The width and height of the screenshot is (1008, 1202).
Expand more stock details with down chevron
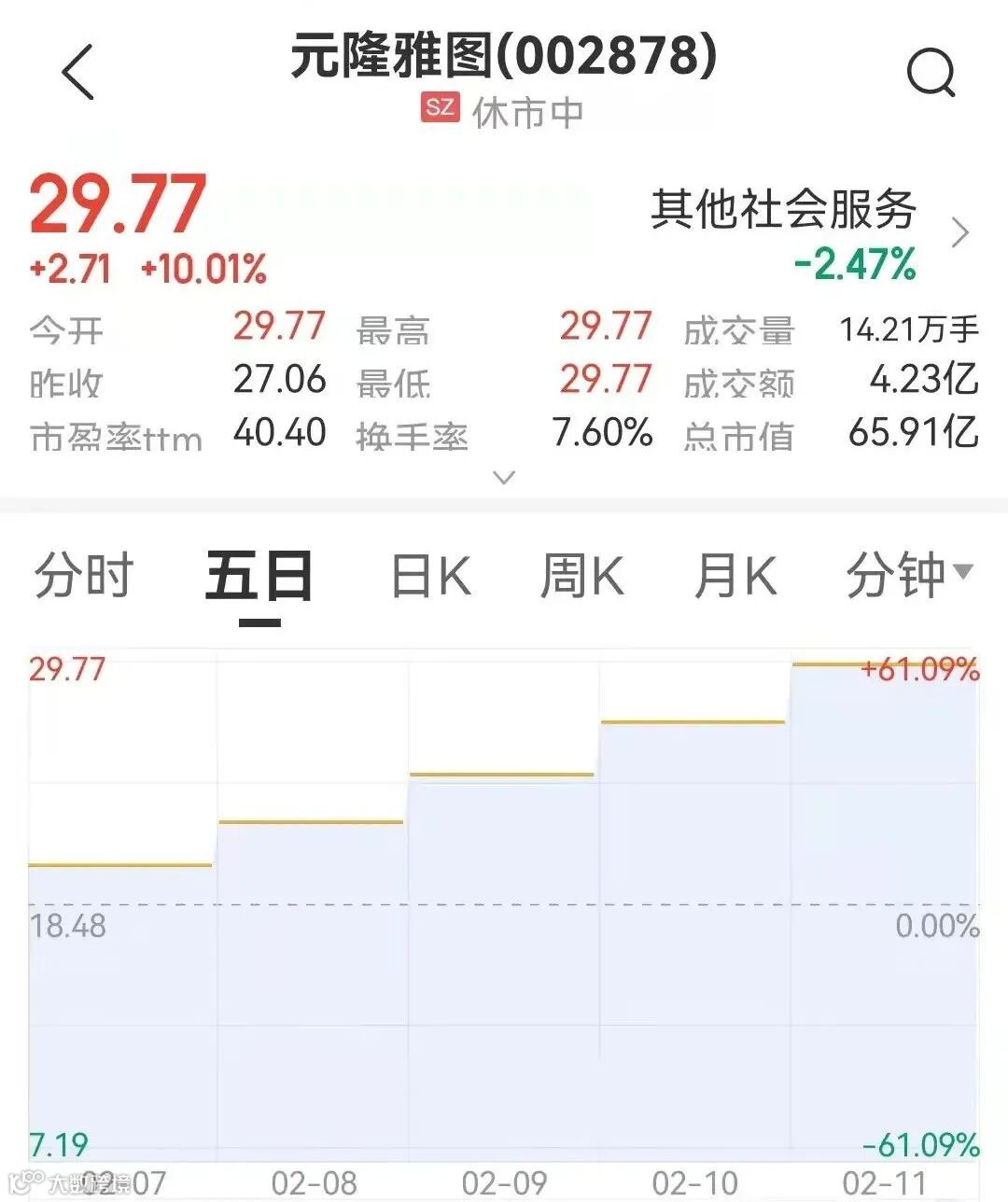[504, 478]
